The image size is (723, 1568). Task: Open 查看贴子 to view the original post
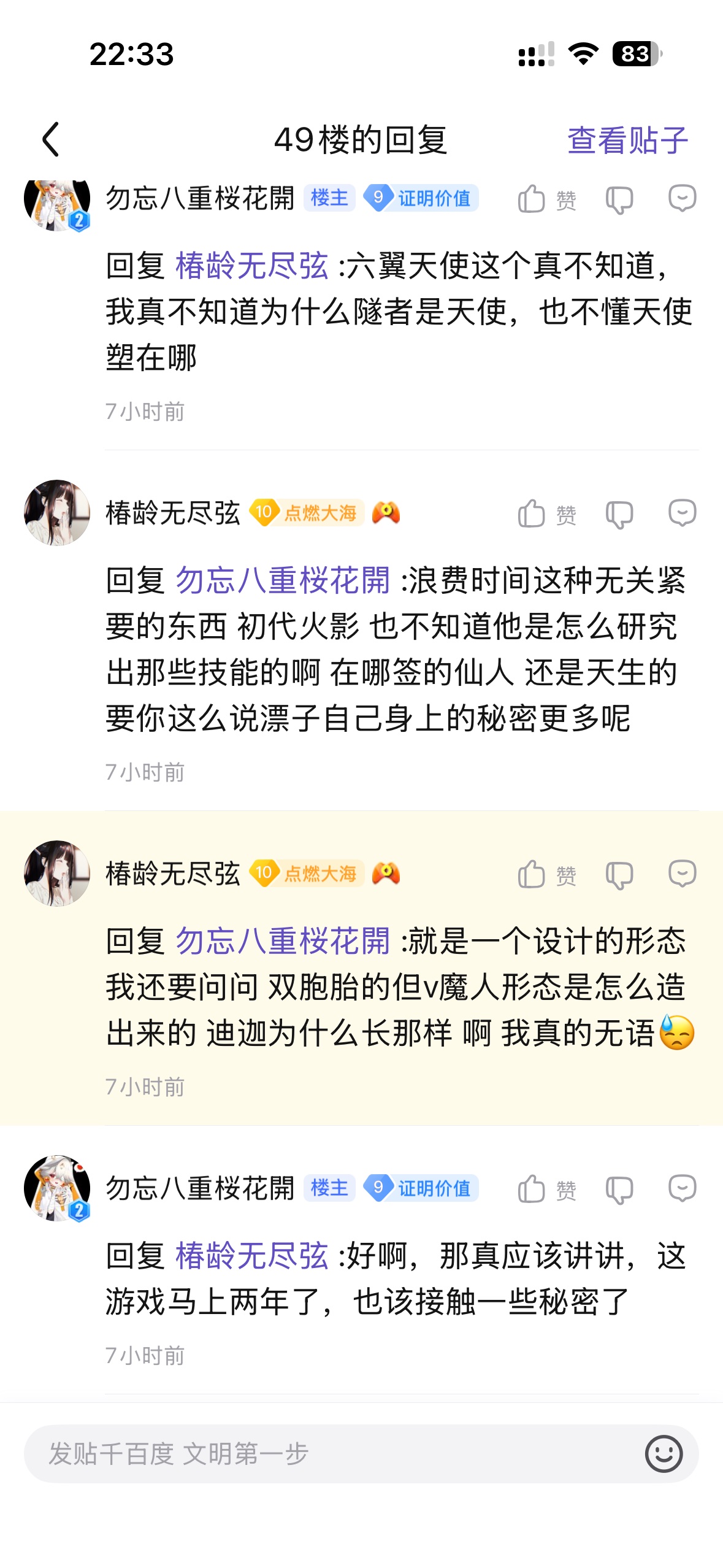627,140
